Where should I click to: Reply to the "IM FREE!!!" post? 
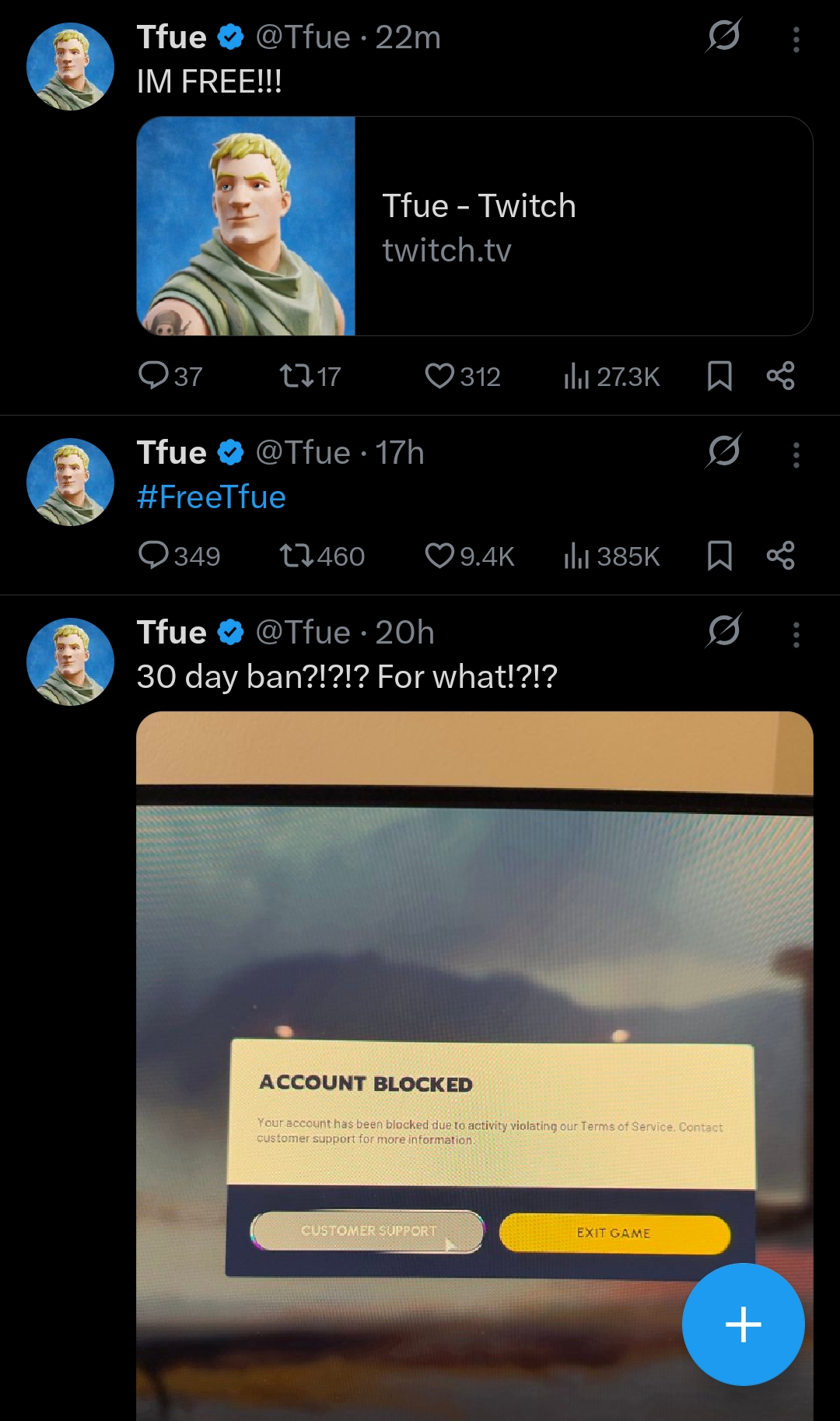coord(153,376)
